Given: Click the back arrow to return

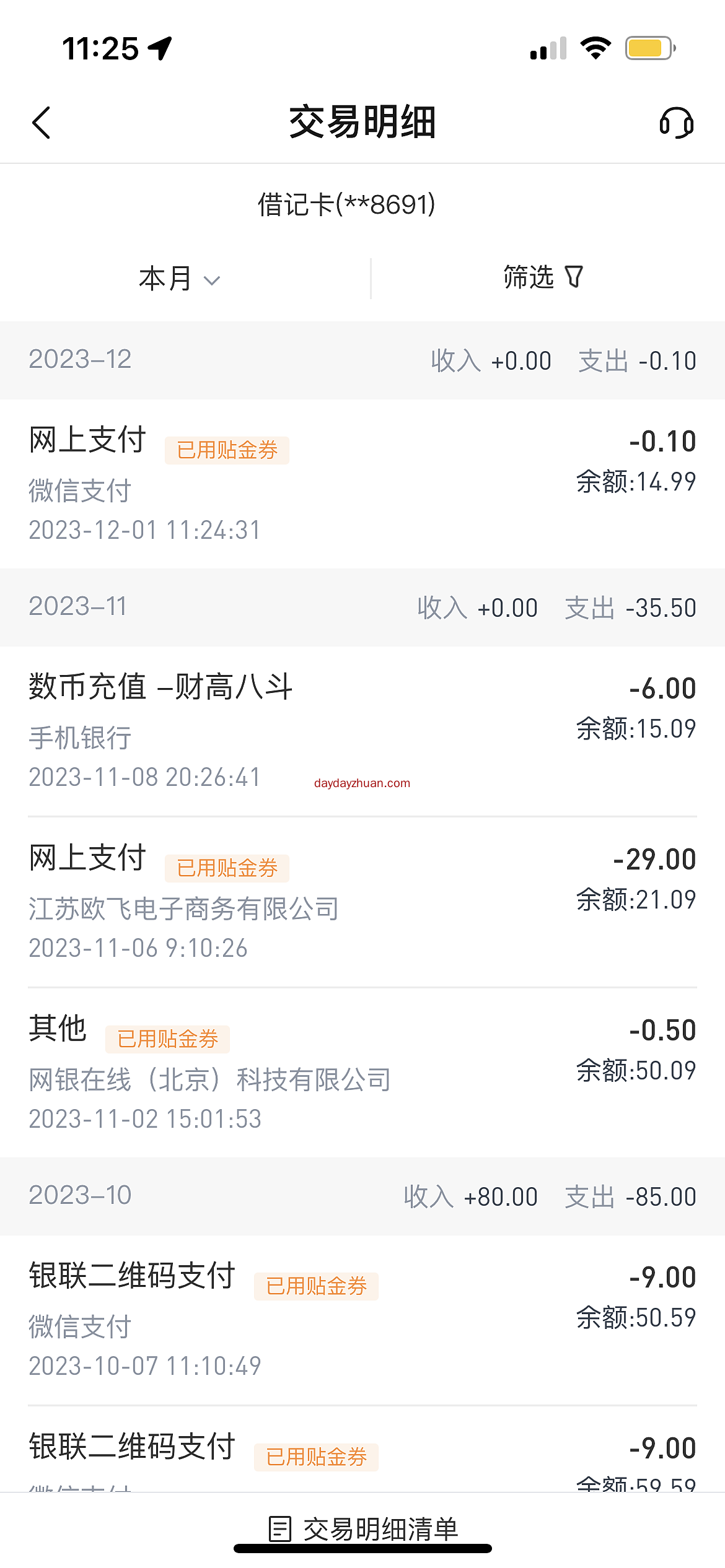Looking at the screenshot, I should click(x=42, y=123).
